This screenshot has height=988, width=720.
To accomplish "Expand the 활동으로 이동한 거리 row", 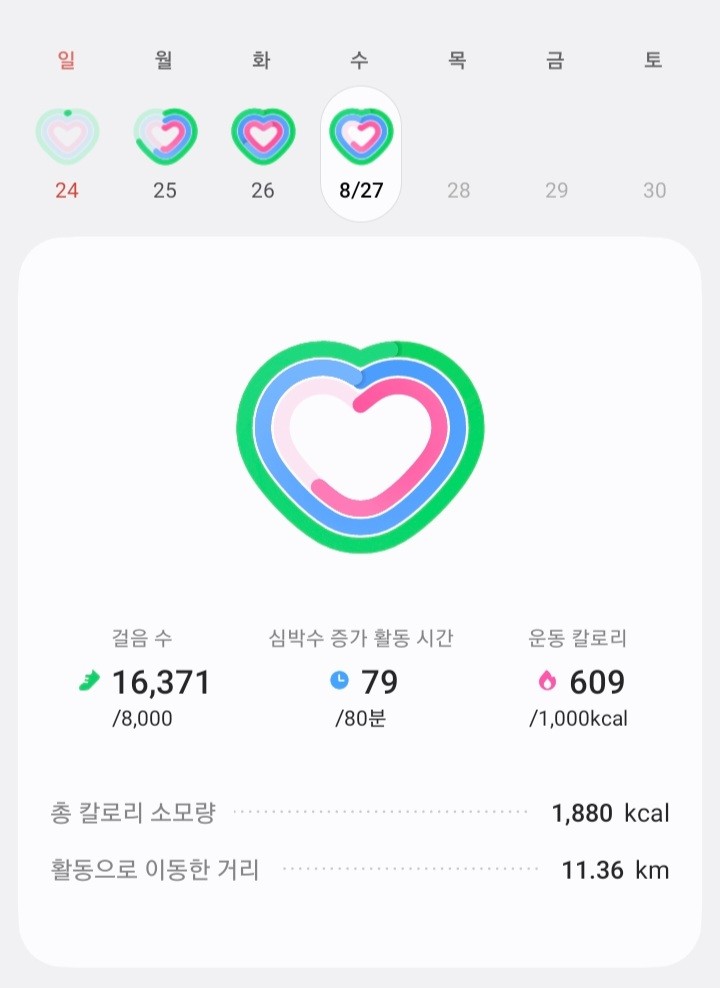I will (x=360, y=870).
